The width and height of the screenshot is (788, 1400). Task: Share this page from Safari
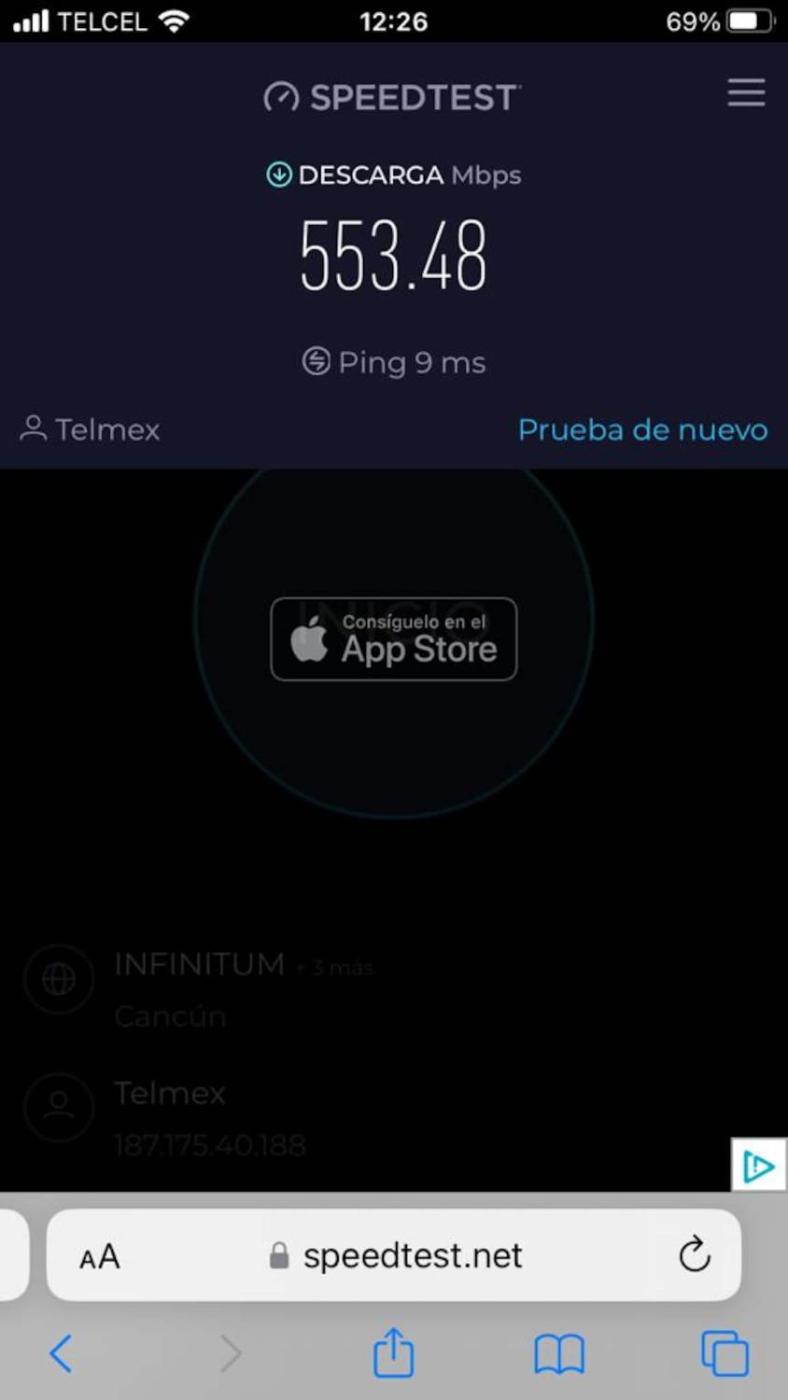(x=393, y=1353)
